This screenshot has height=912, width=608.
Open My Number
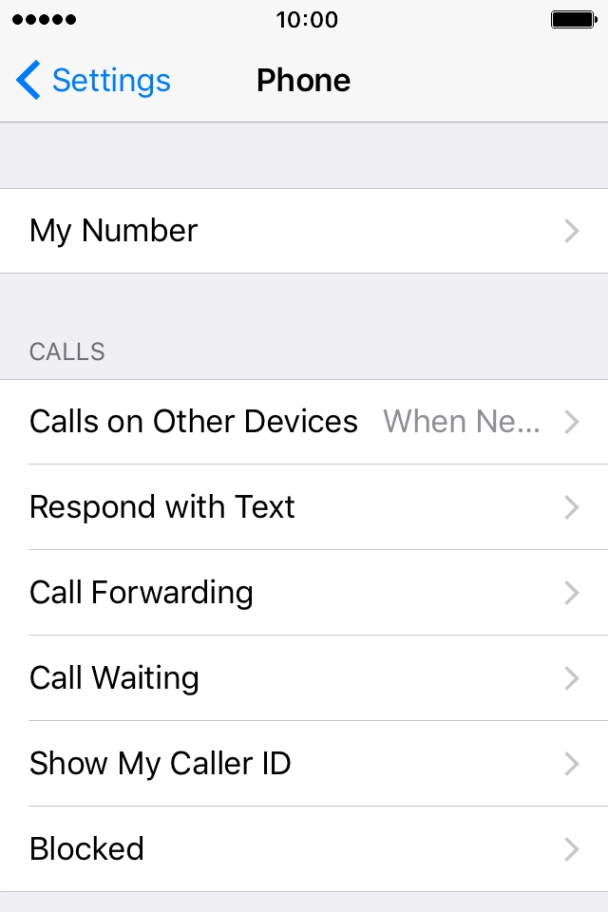pyautogui.click(x=304, y=231)
